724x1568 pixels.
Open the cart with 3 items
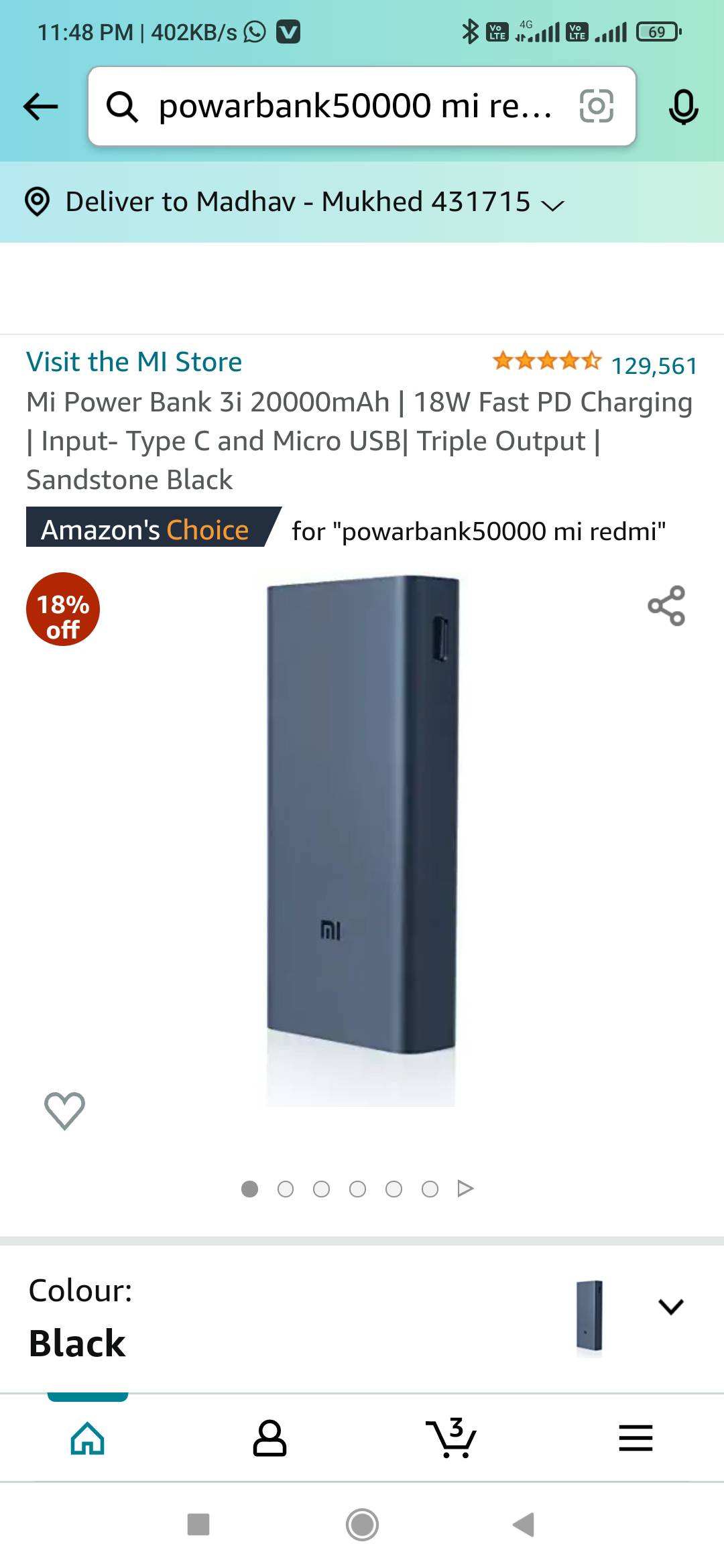click(451, 1438)
